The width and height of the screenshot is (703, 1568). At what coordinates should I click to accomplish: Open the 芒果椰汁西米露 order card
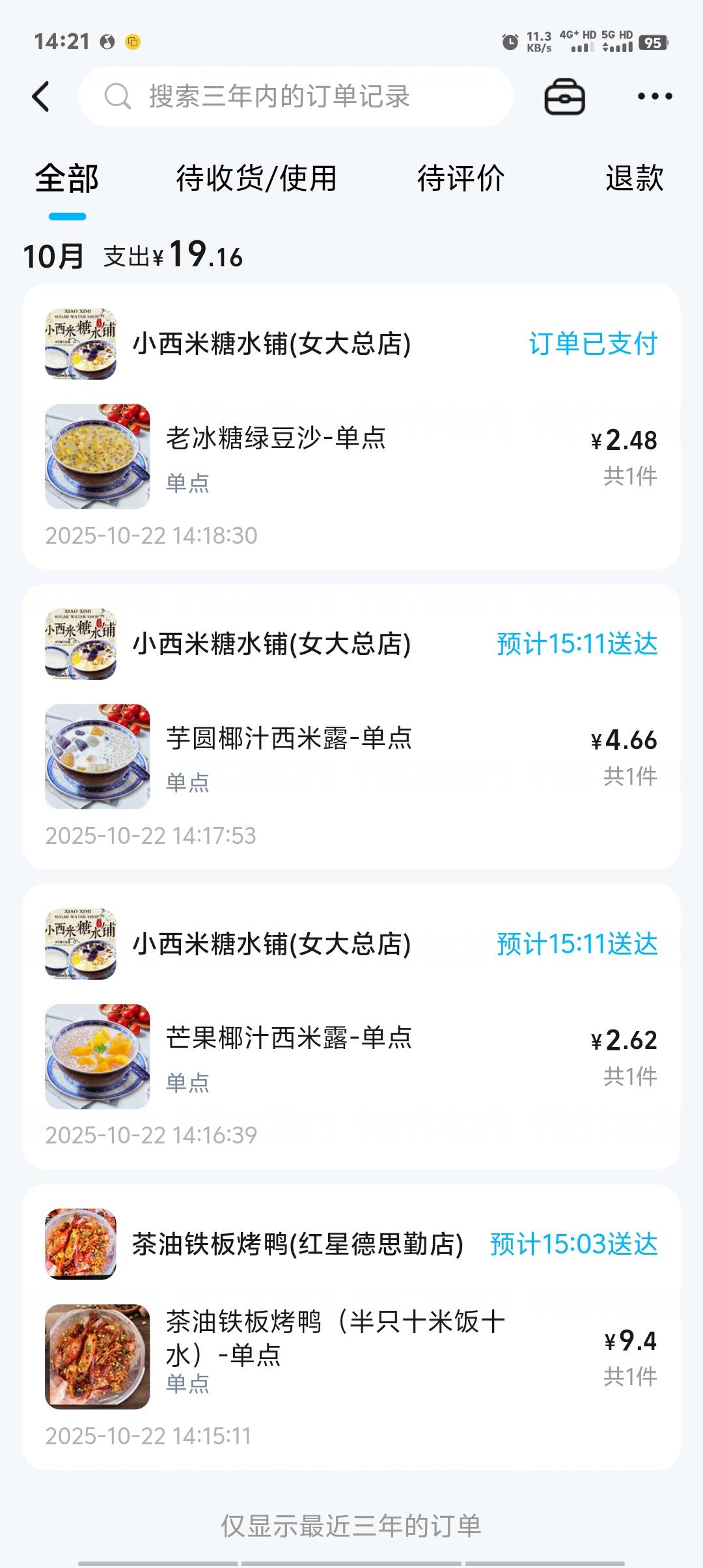[x=351, y=1056]
